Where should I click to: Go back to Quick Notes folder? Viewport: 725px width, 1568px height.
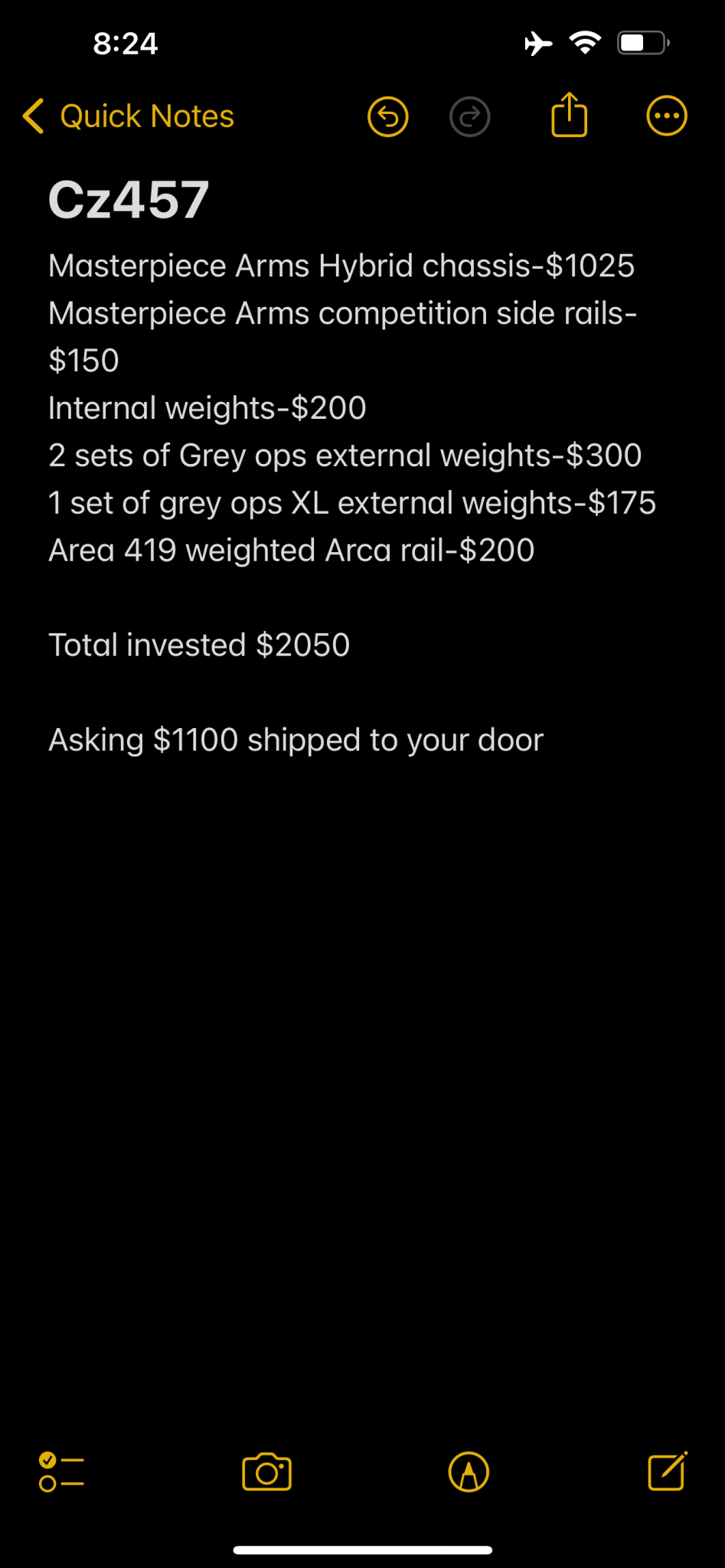[128, 117]
